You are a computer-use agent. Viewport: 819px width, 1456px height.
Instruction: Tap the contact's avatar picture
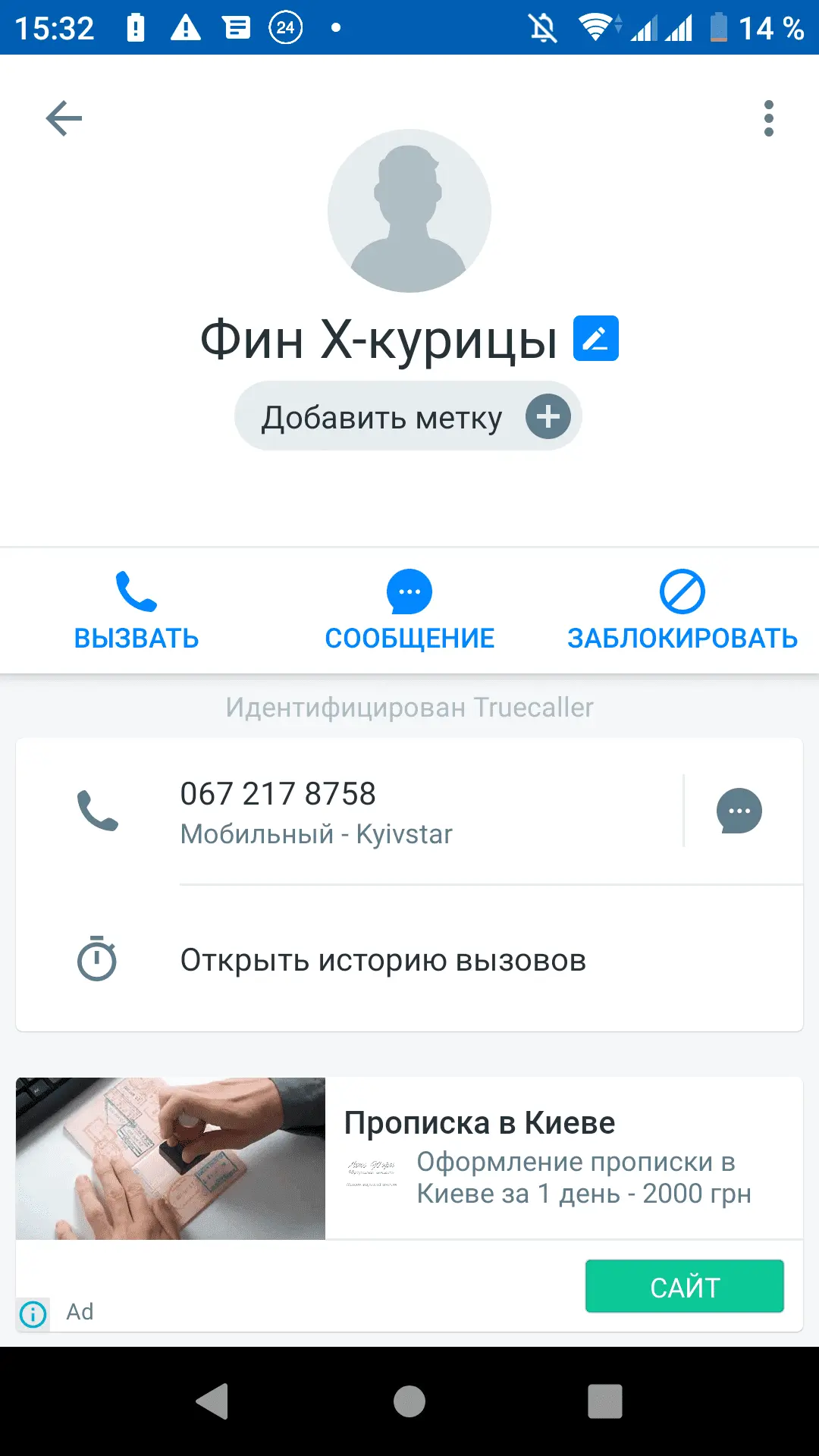(409, 211)
